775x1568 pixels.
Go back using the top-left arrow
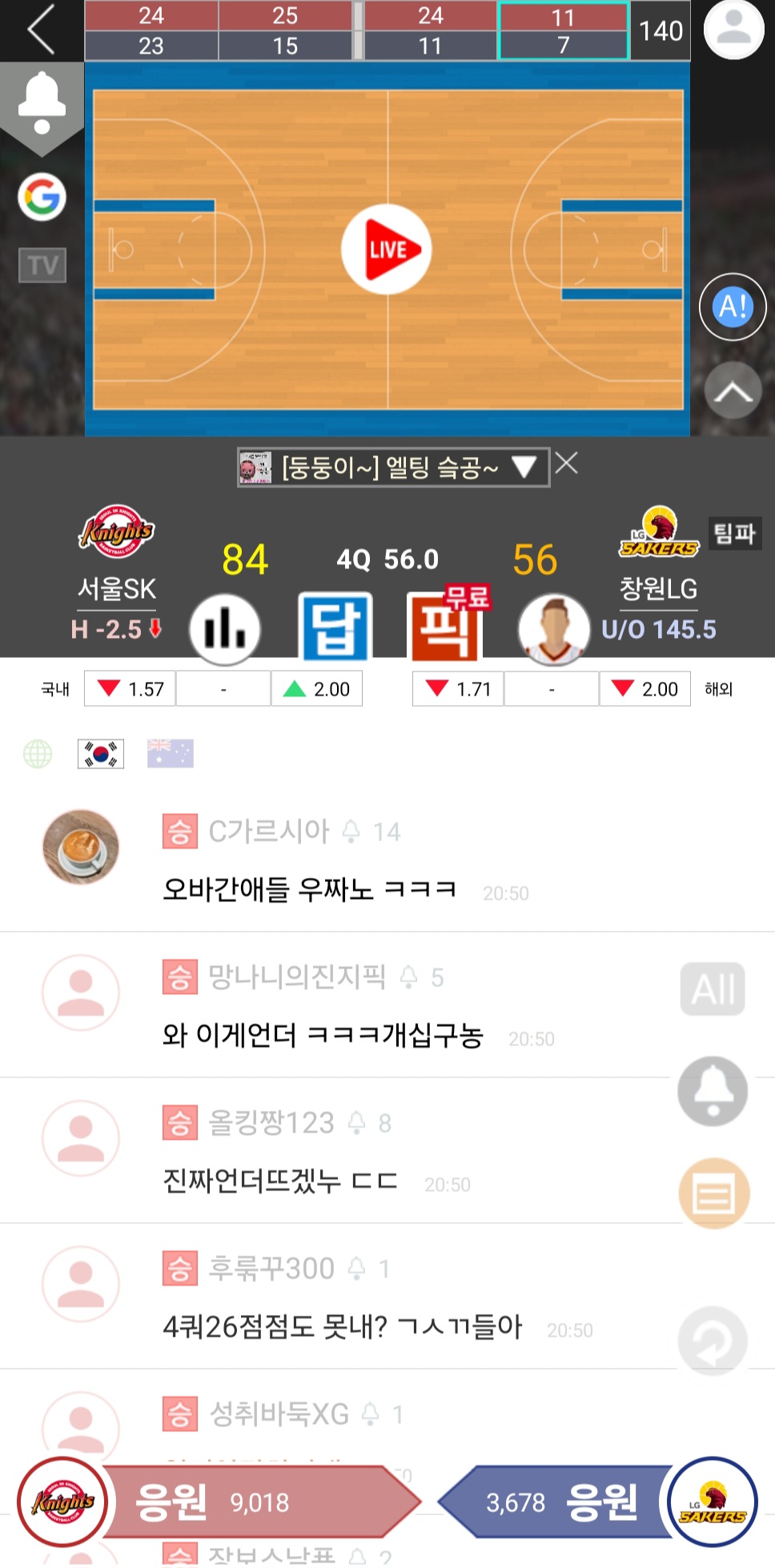(x=42, y=30)
